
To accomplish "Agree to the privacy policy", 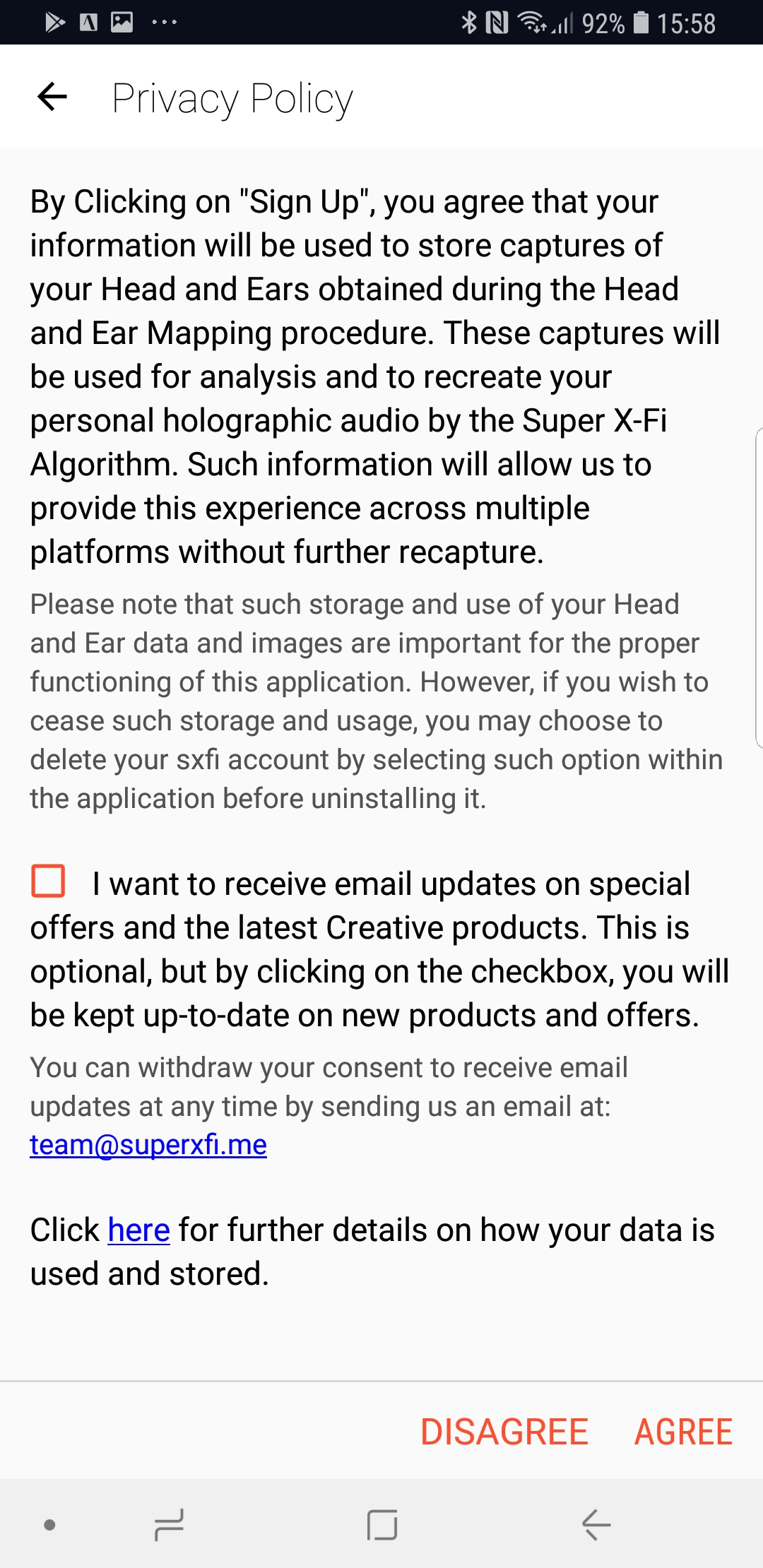I will [683, 1432].
